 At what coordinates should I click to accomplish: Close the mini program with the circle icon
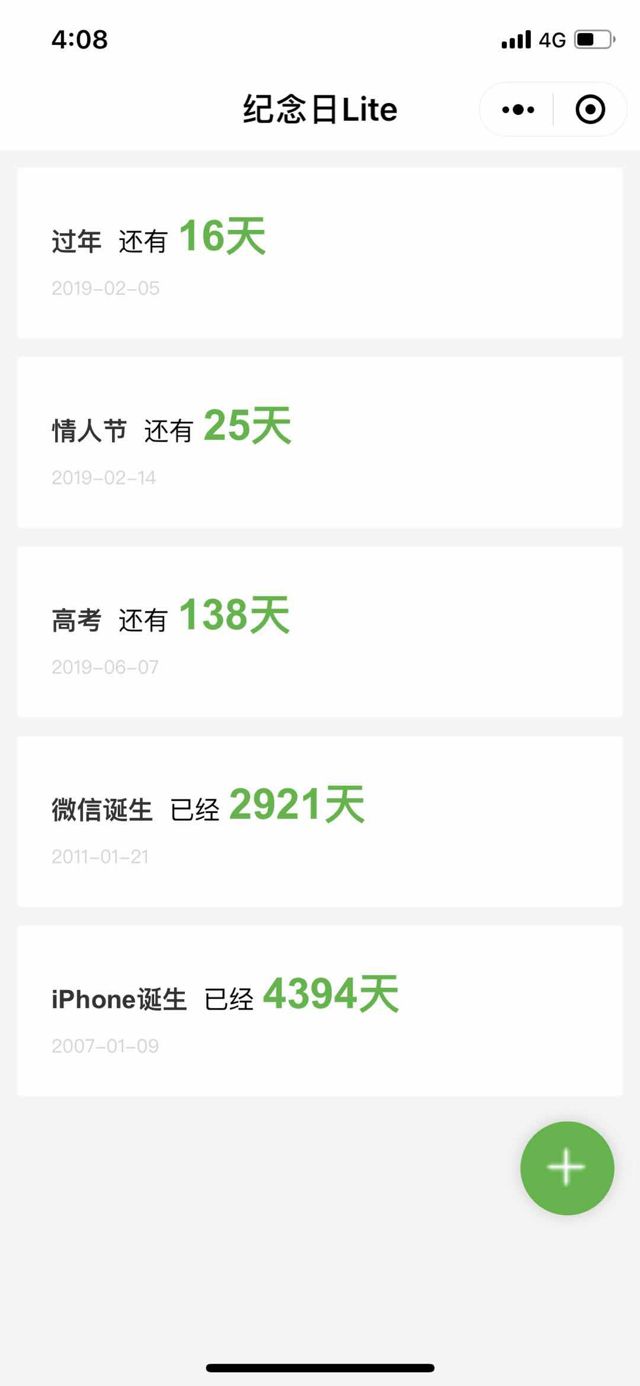point(591,109)
